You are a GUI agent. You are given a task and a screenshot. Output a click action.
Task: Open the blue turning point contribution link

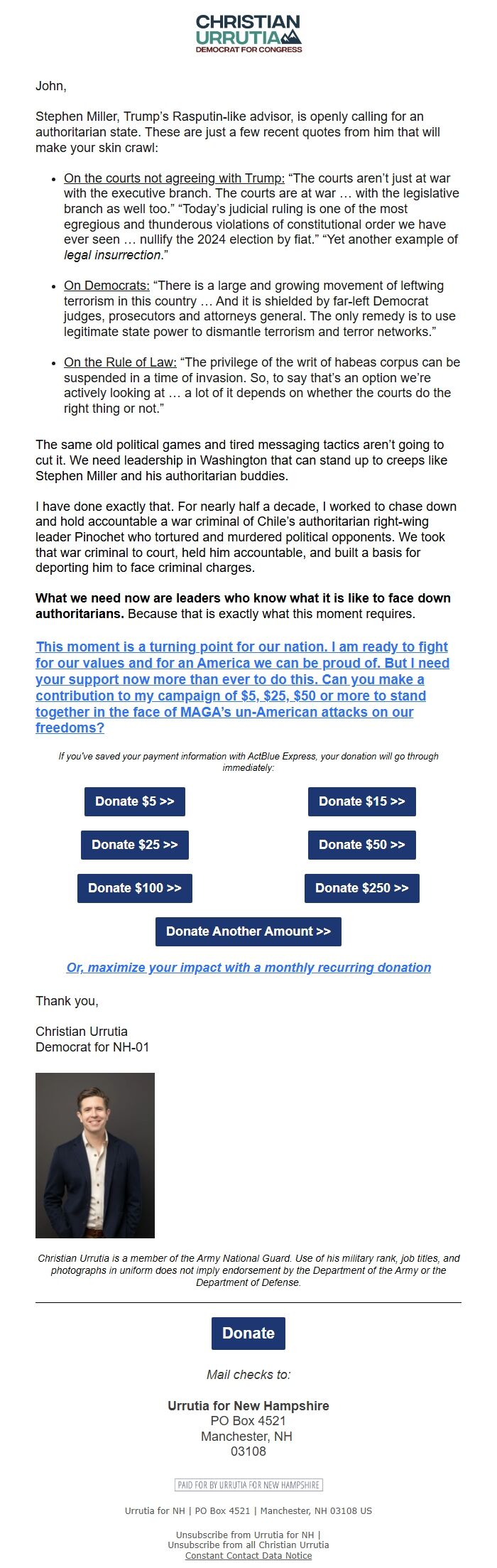point(241,687)
